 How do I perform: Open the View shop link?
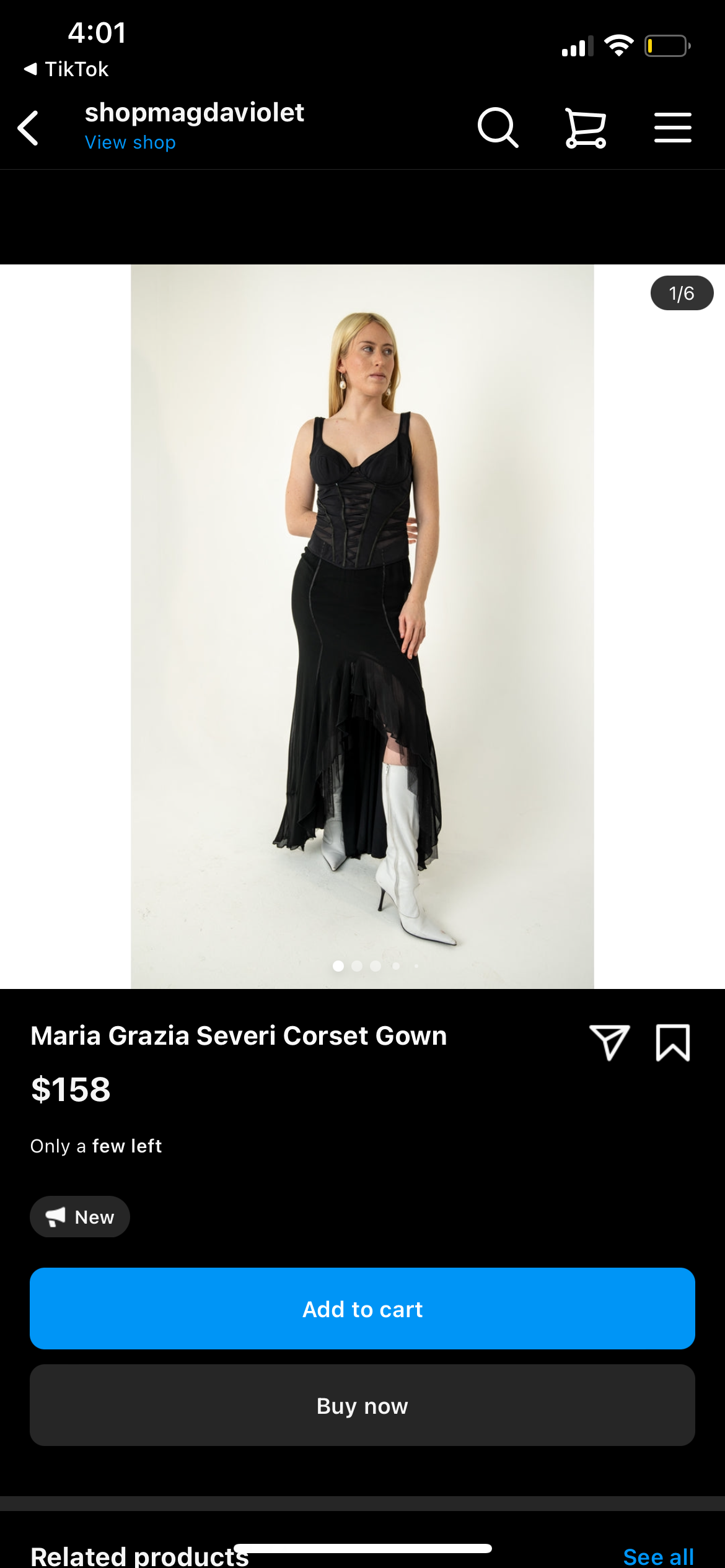click(130, 142)
